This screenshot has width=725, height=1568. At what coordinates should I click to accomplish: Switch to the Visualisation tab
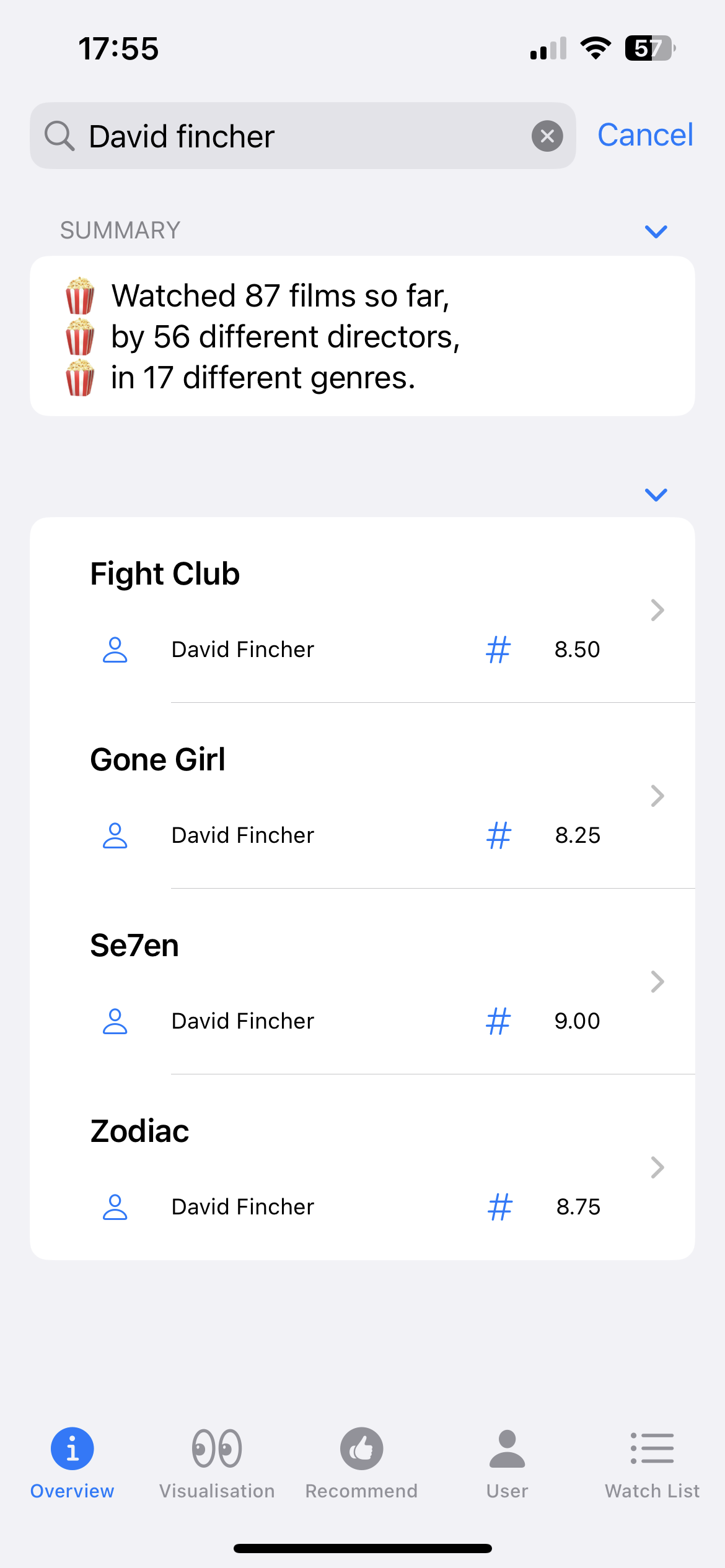pyautogui.click(x=217, y=1464)
